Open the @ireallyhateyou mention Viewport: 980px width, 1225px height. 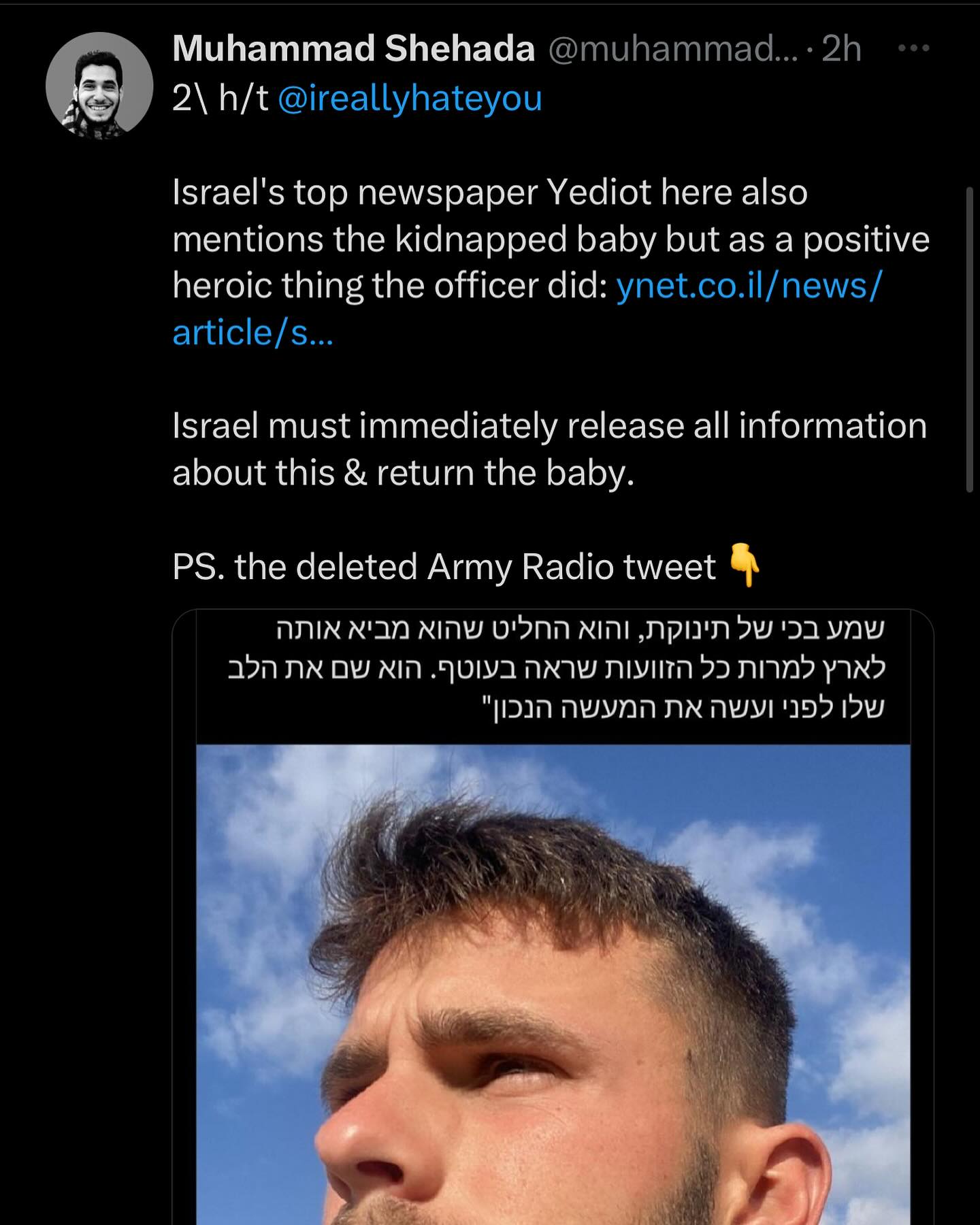(x=410, y=98)
